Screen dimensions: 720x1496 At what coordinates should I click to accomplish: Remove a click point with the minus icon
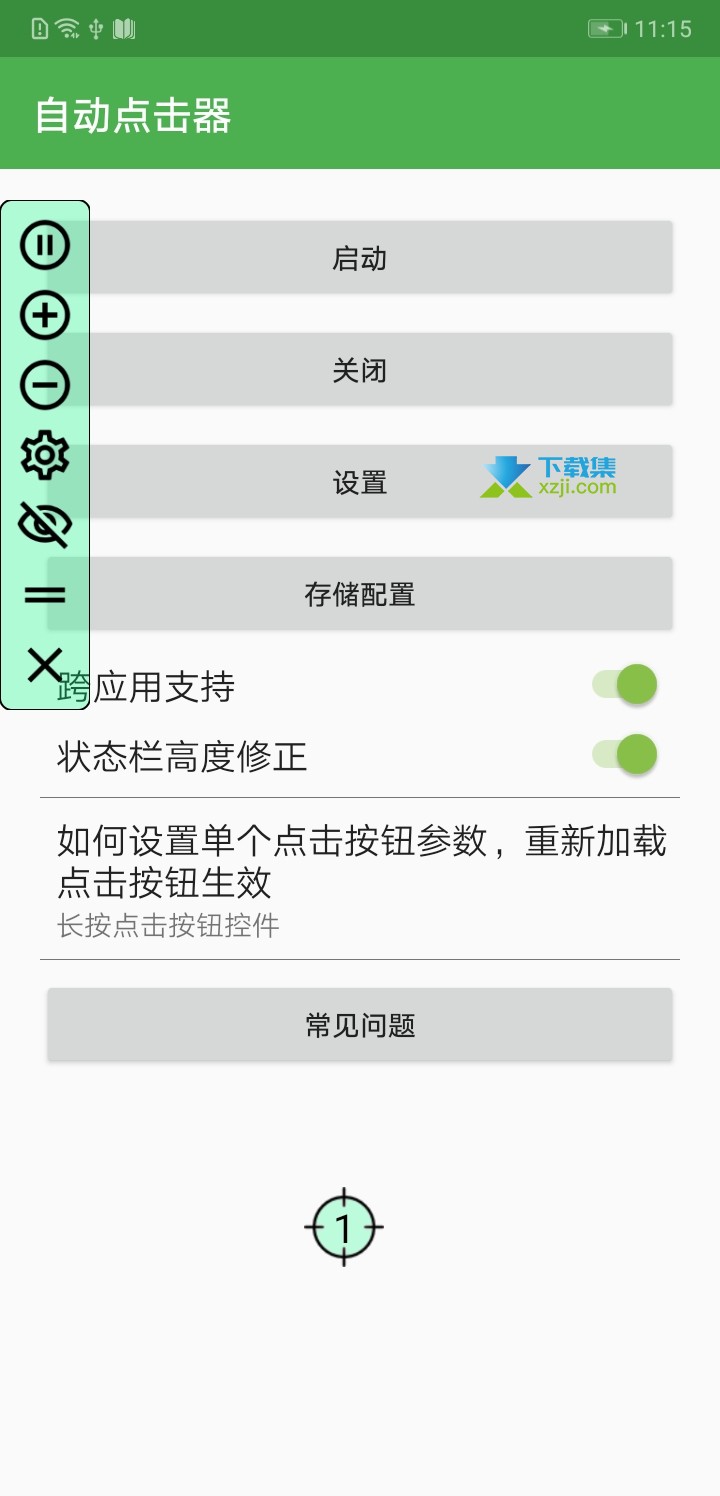pyautogui.click(x=45, y=386)
